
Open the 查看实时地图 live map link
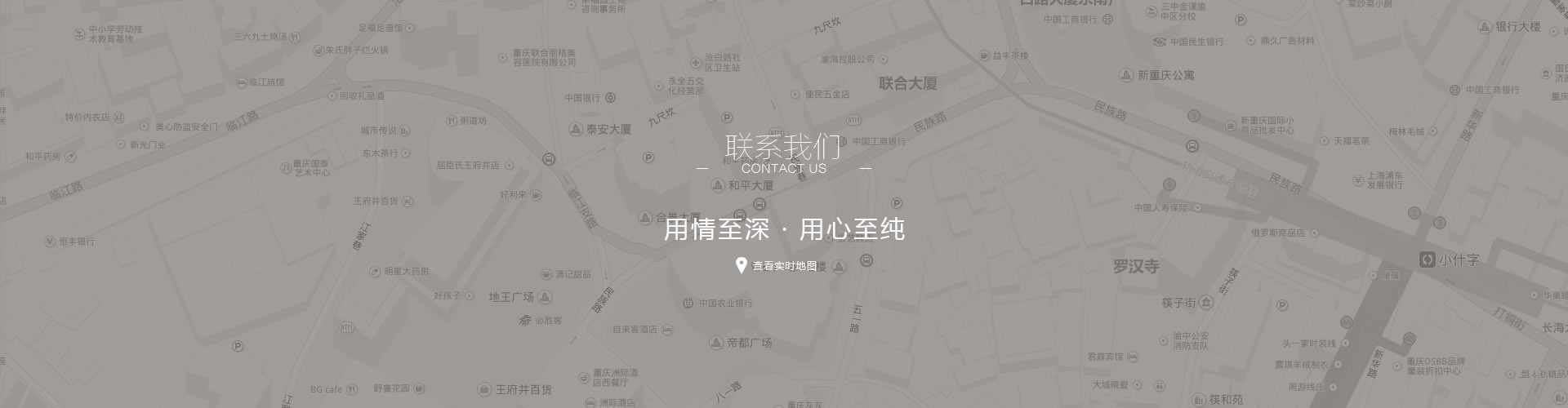(783, 266)
